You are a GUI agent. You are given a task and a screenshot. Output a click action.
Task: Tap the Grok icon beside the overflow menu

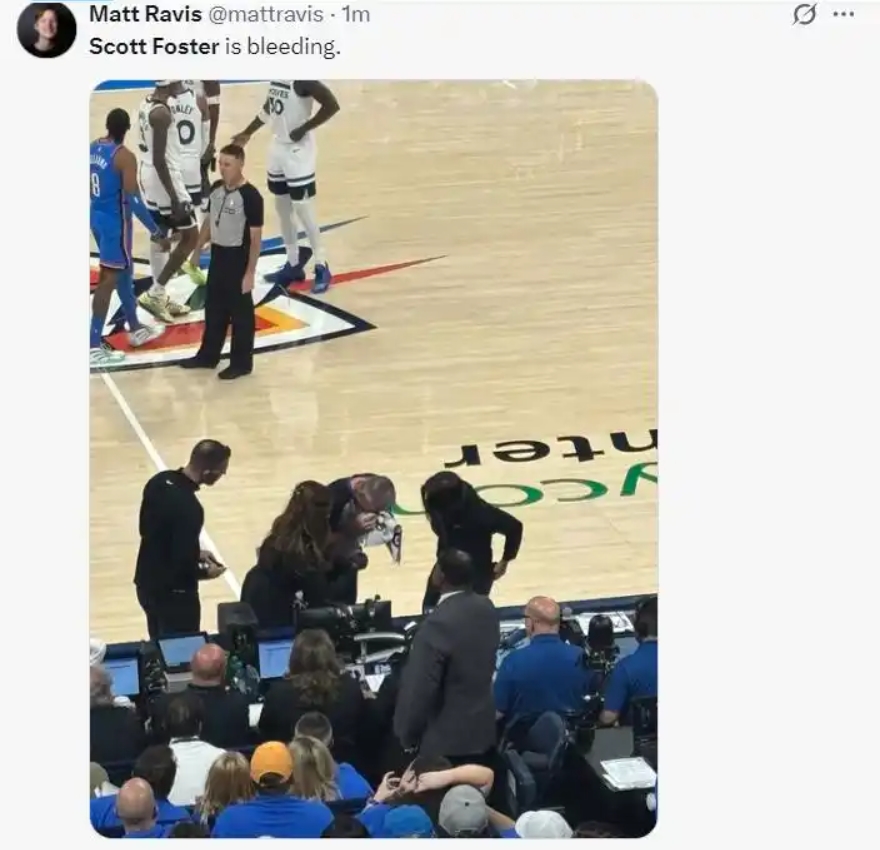(805, 14)
